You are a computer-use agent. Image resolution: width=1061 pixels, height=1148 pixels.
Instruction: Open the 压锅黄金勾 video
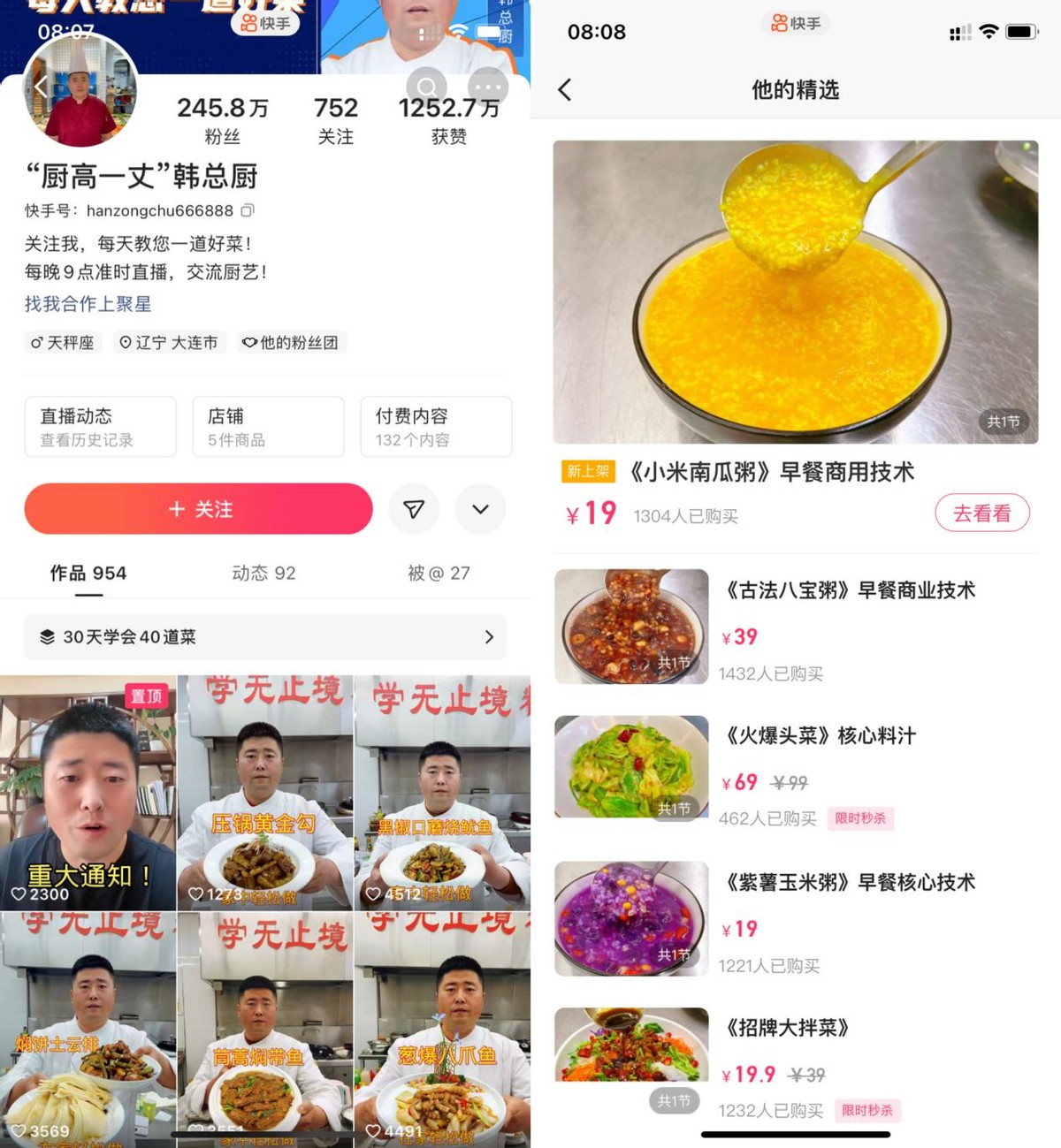click(264, 793)
